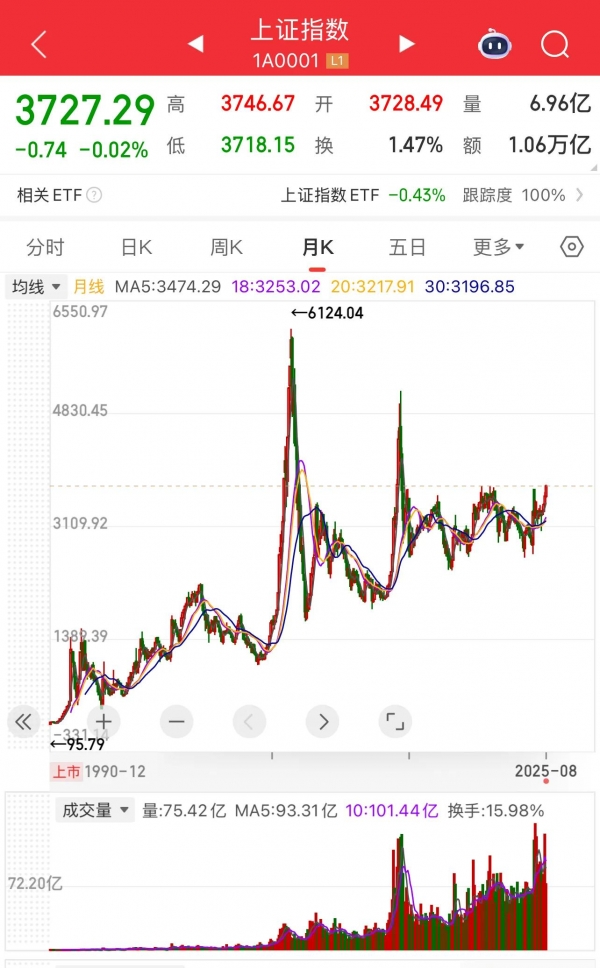The width and height of the screenshot is (600, 968).
Task: Select the 周K tab
Action: 227,248
